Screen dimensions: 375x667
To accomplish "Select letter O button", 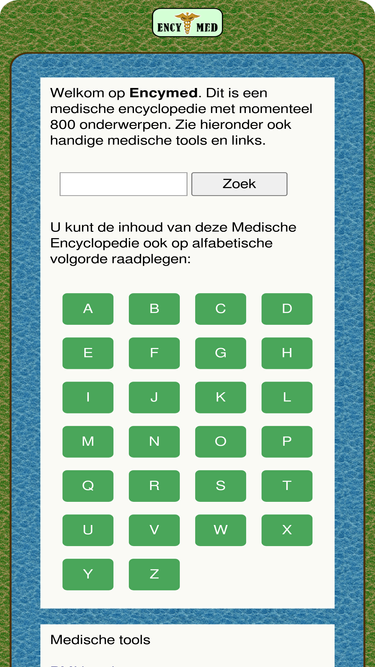I will tap(221, 442).
